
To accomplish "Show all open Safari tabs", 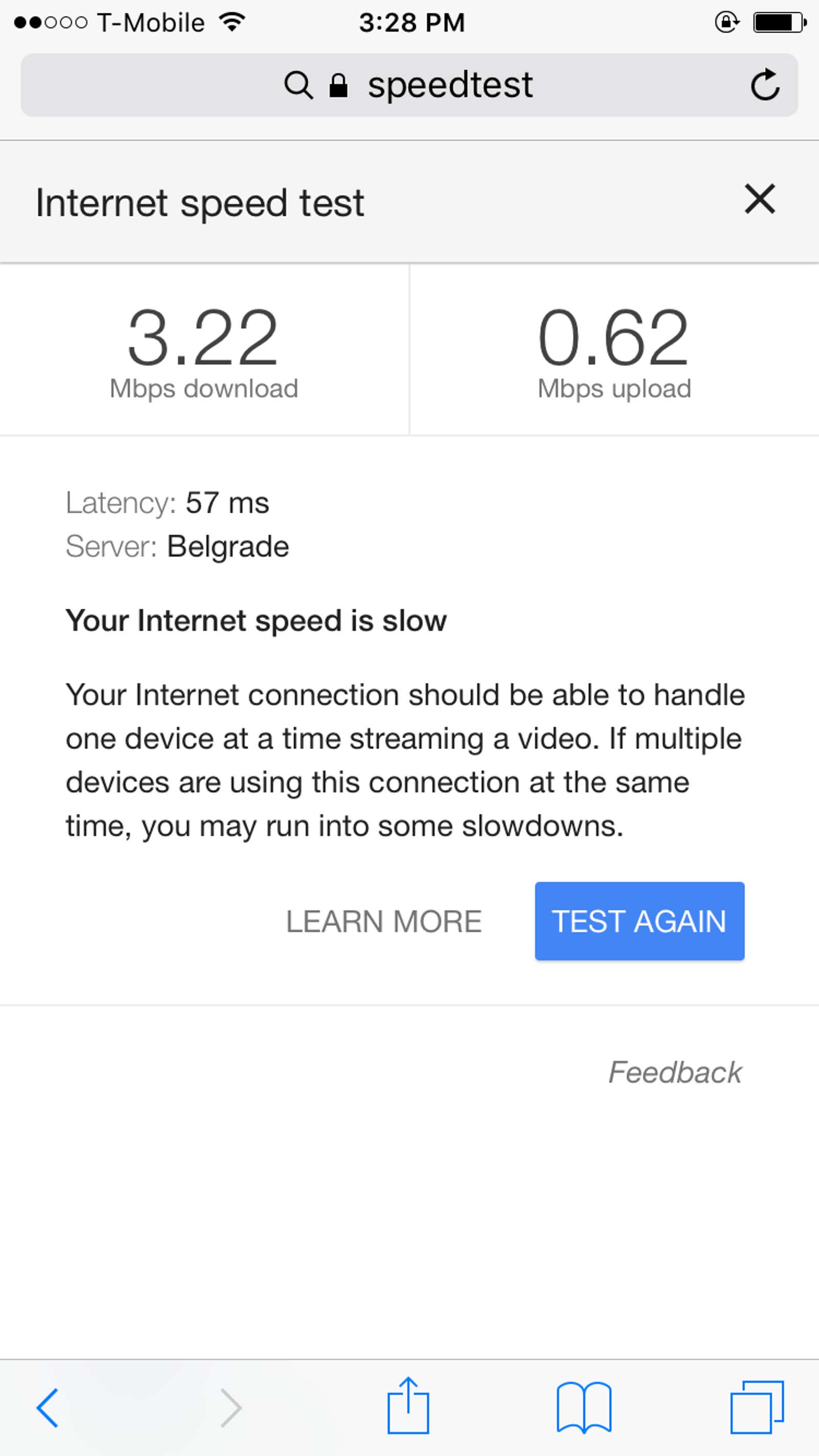I will pos(757,1407).
